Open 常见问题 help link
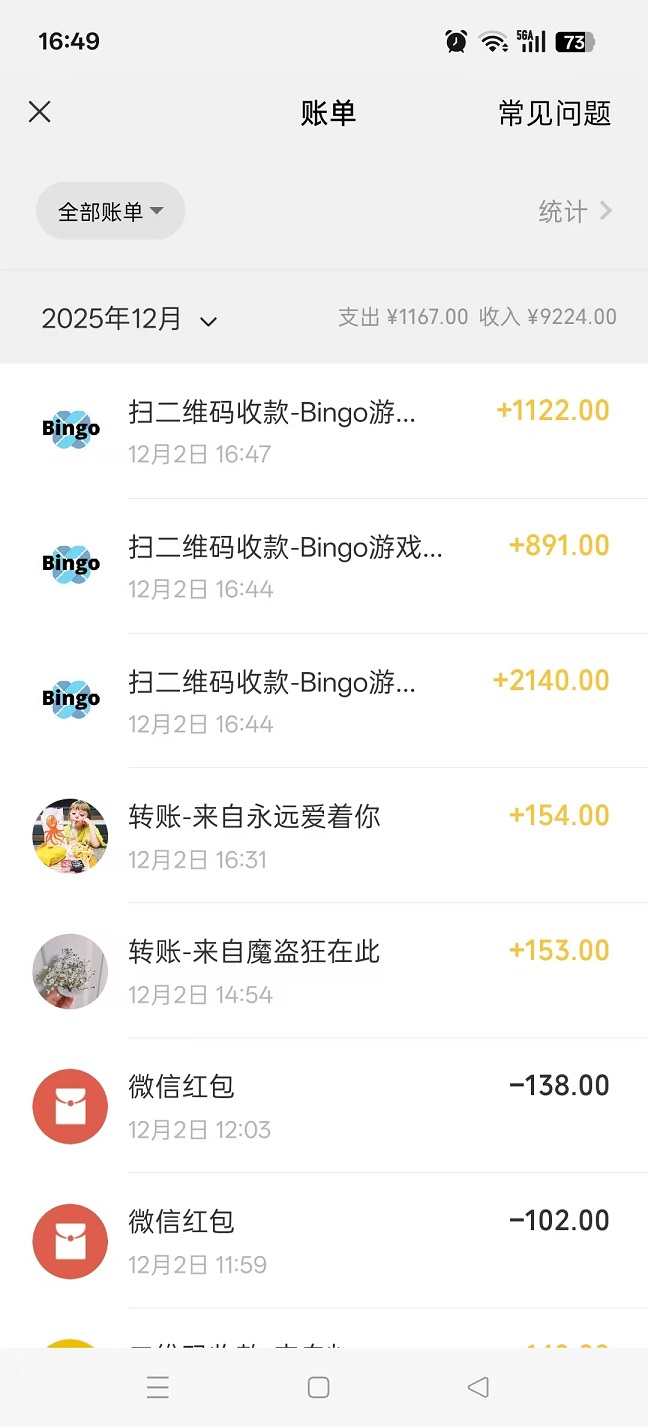The width and height of the screenshot is (648, 1427). [x=554, y=113]
